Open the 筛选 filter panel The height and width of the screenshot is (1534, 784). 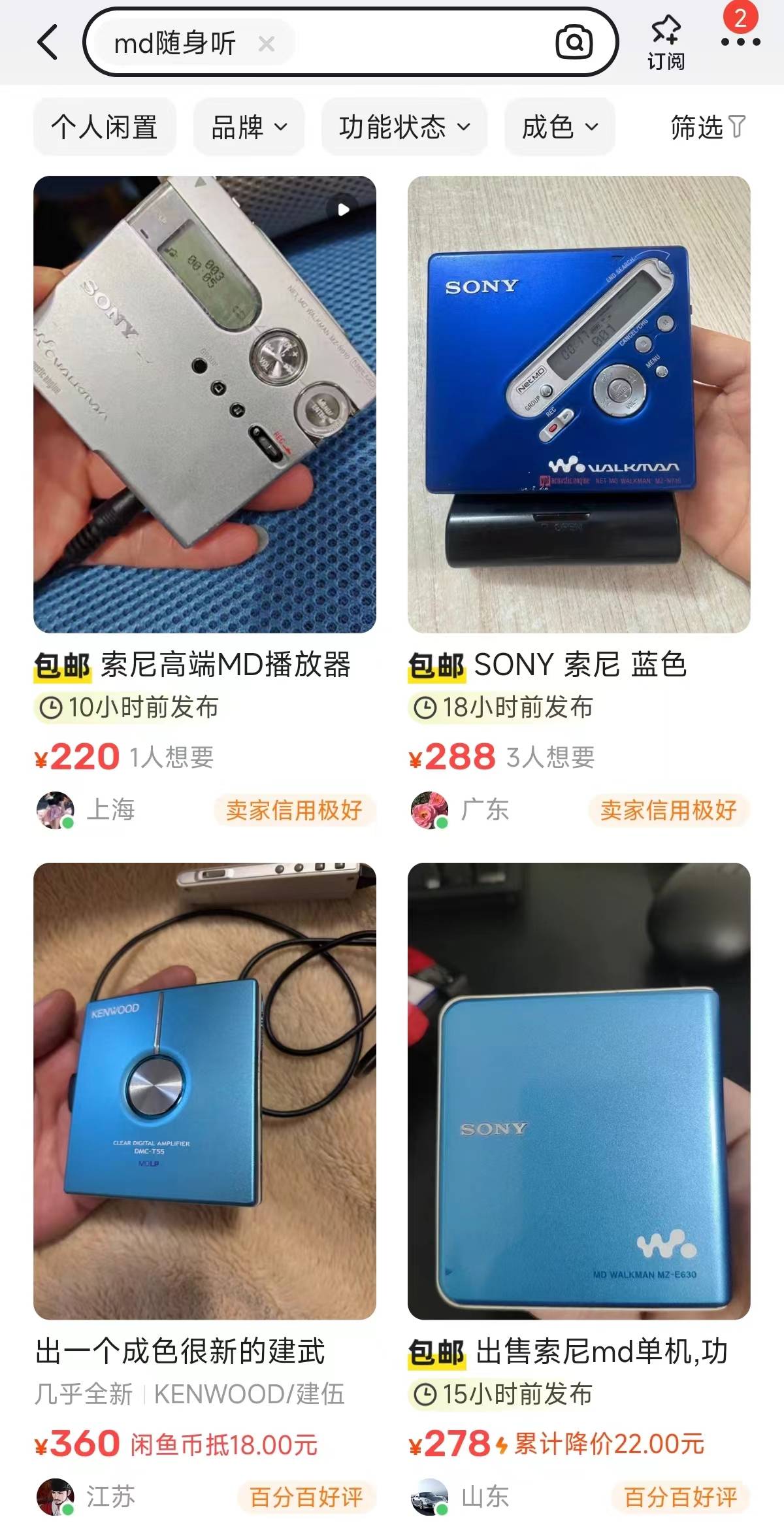point(706,128)
